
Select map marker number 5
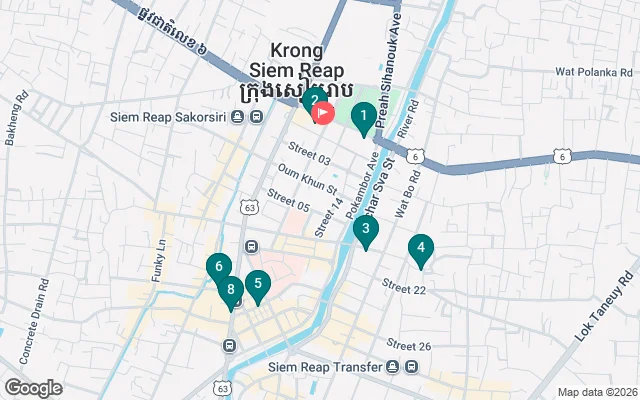tap(257, 284)
